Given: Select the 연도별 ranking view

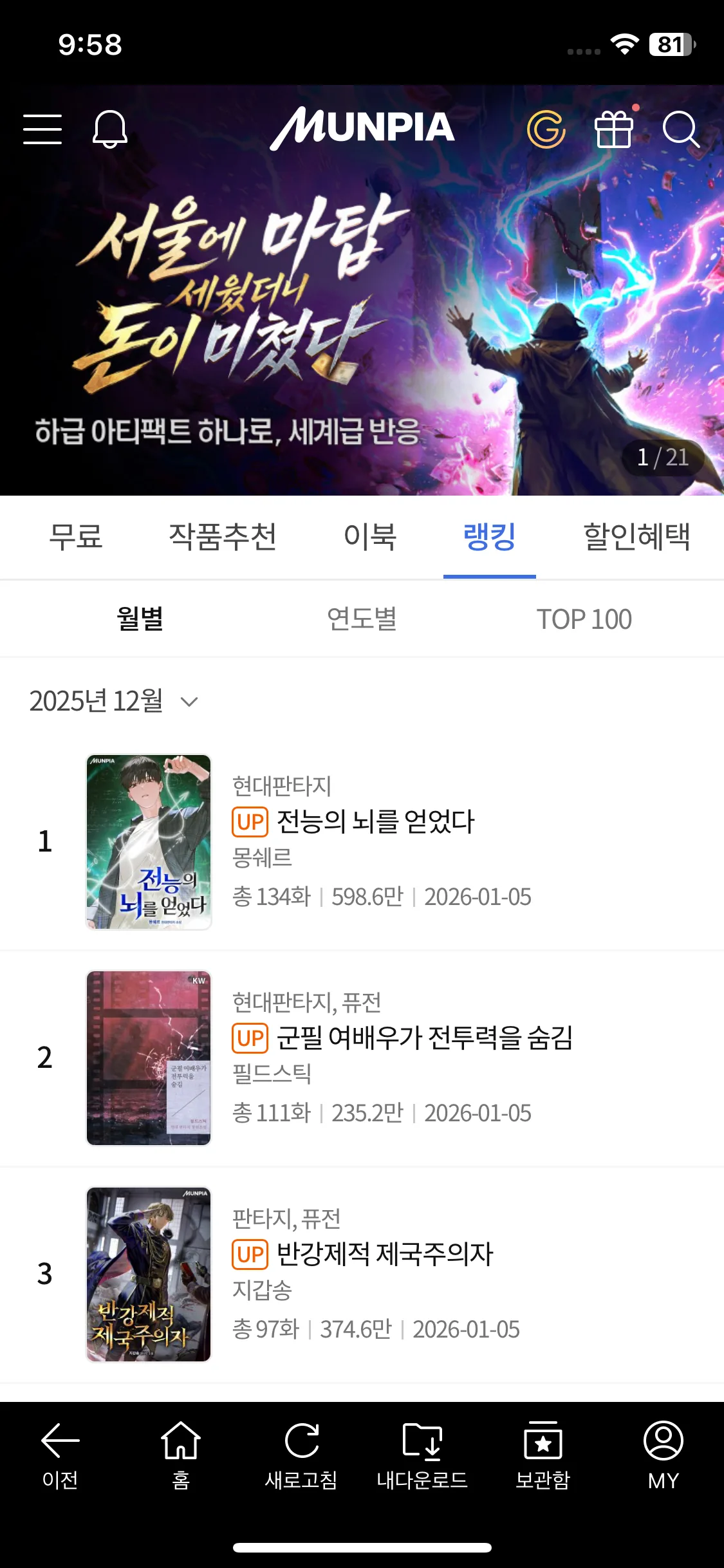Looking at the screenshot, I should [x=362, y=619].
